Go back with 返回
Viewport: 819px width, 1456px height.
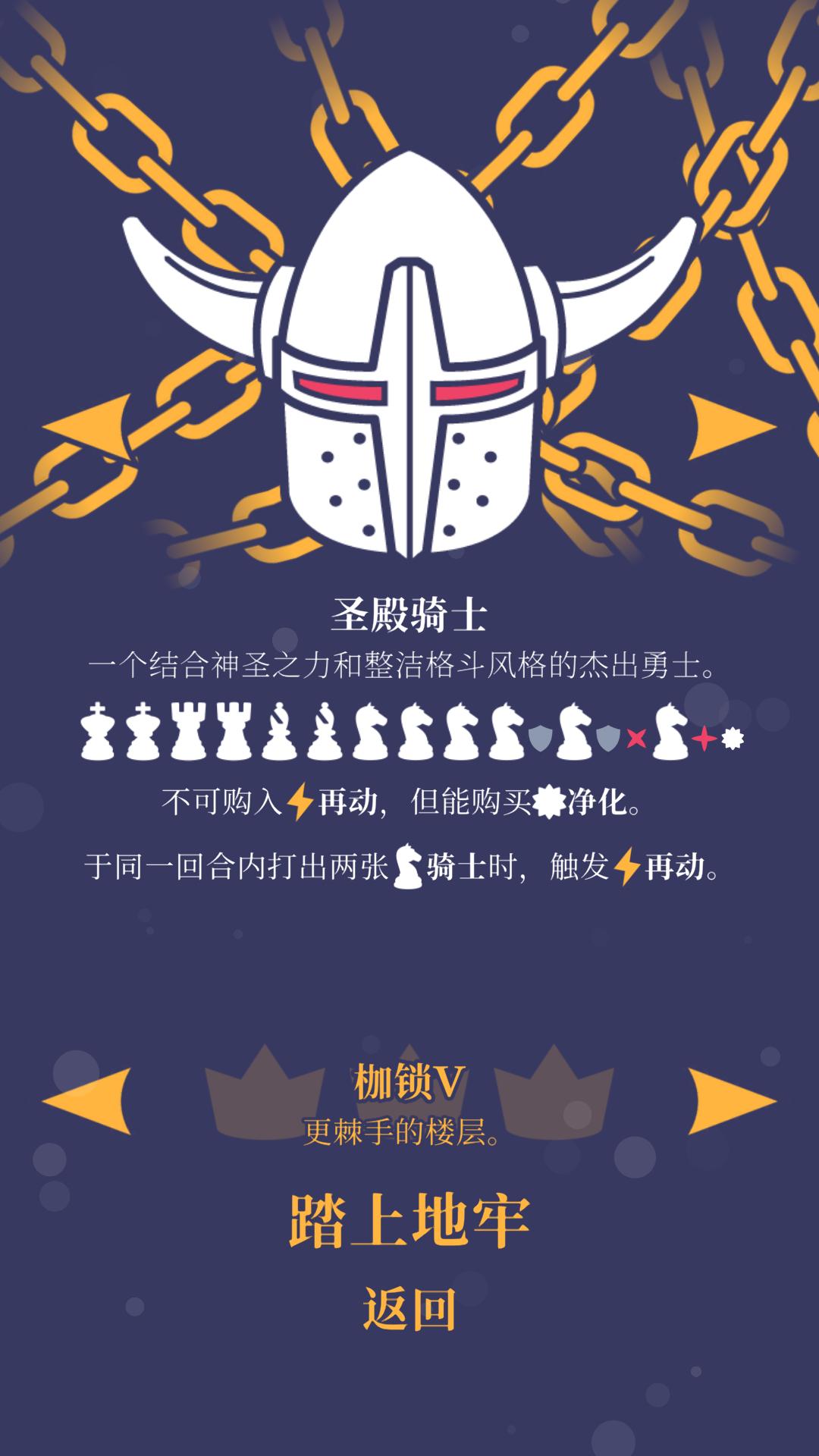[409, 1310]
